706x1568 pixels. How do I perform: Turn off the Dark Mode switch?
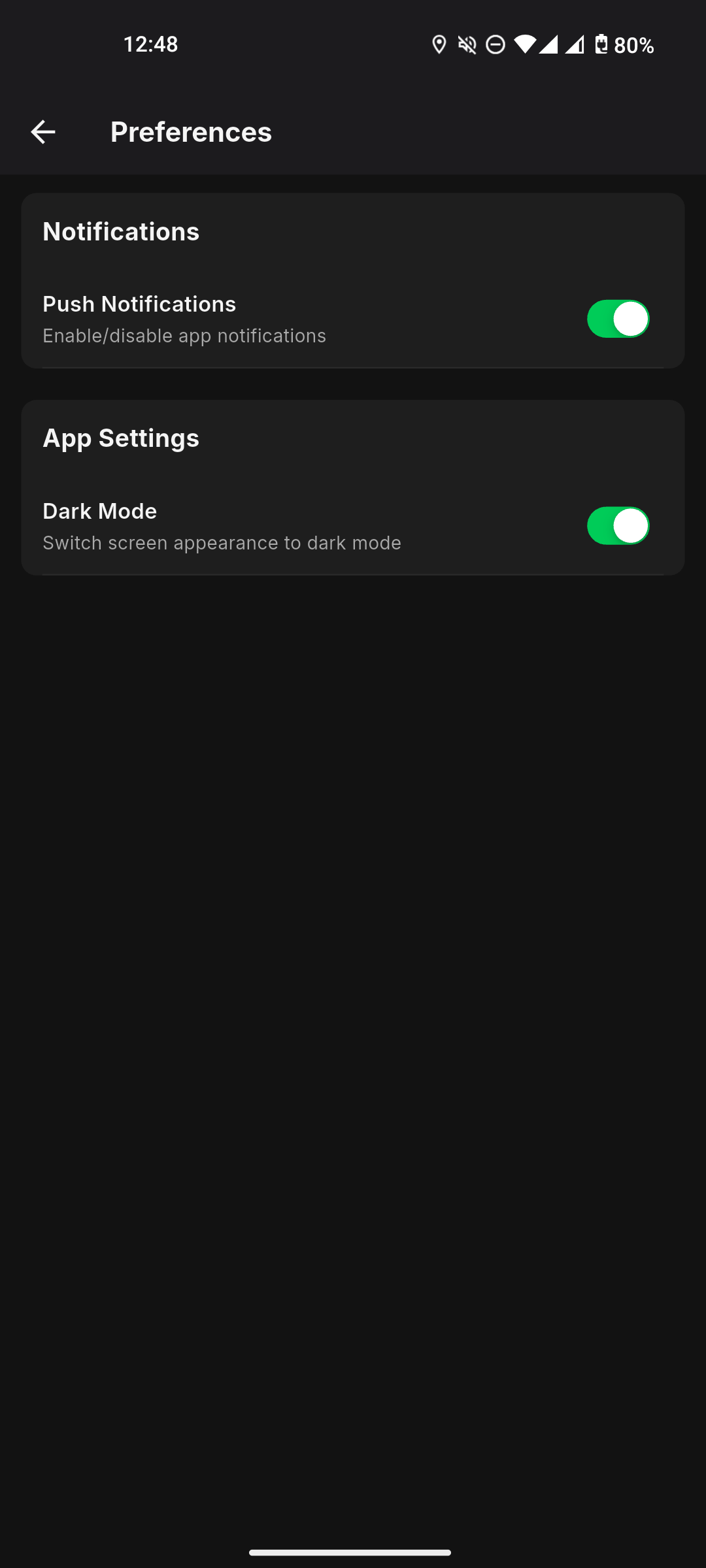[x=618, y=525]
